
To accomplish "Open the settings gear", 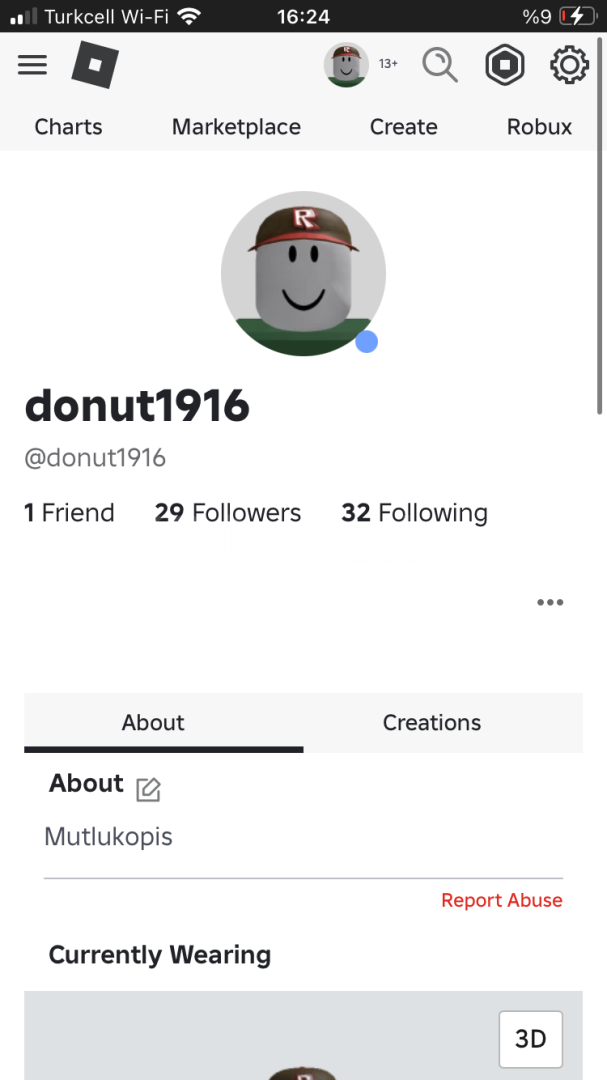I will click(x=569, y=66).
